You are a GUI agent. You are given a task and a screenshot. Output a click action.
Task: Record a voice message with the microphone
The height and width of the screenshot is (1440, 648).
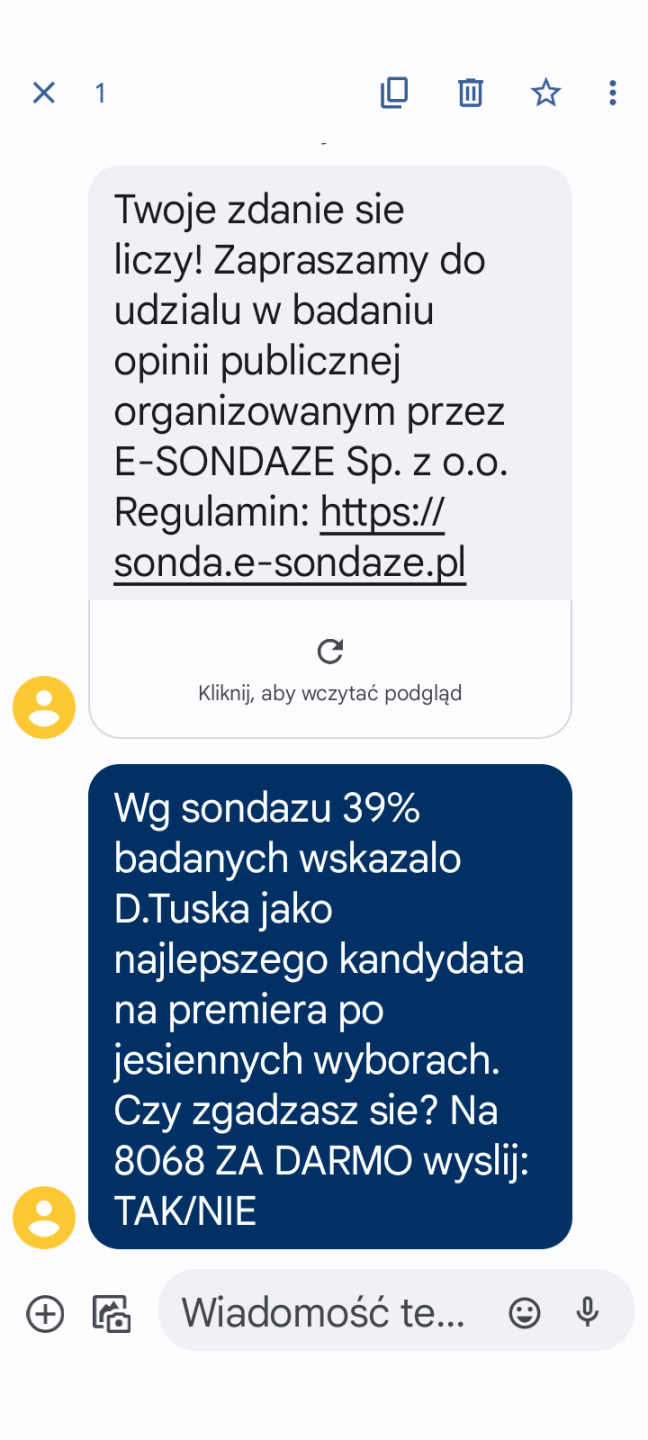[x=588, y=1312]
